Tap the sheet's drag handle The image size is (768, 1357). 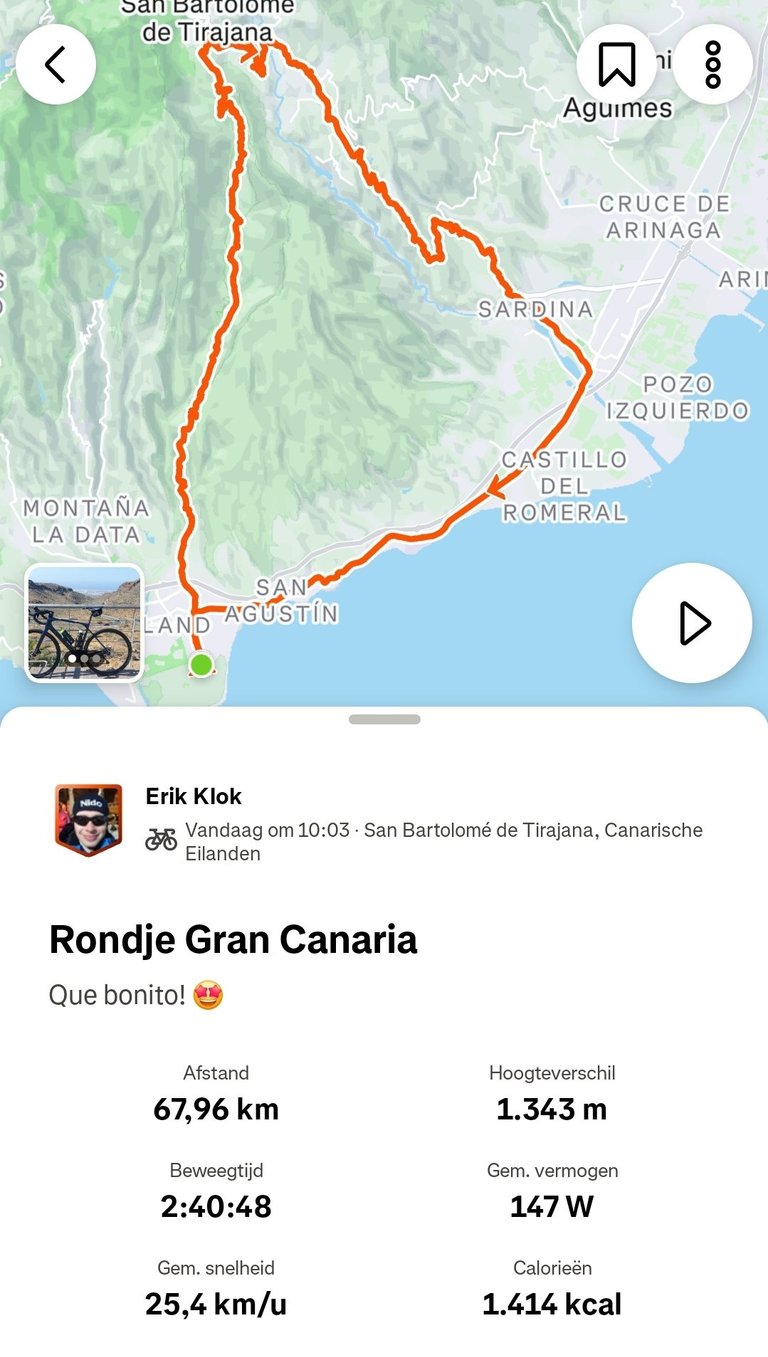point(385,719)
